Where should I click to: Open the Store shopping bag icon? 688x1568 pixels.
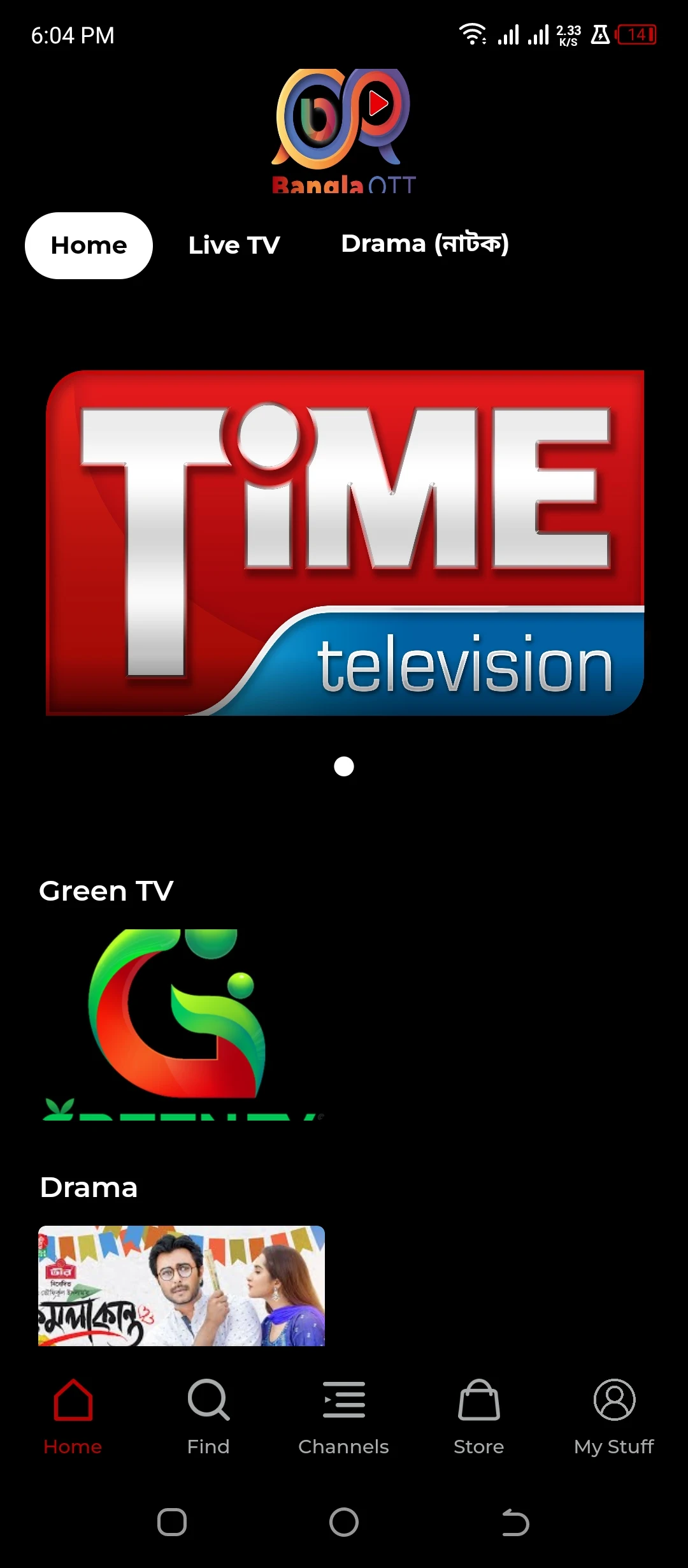[479, 1400]
